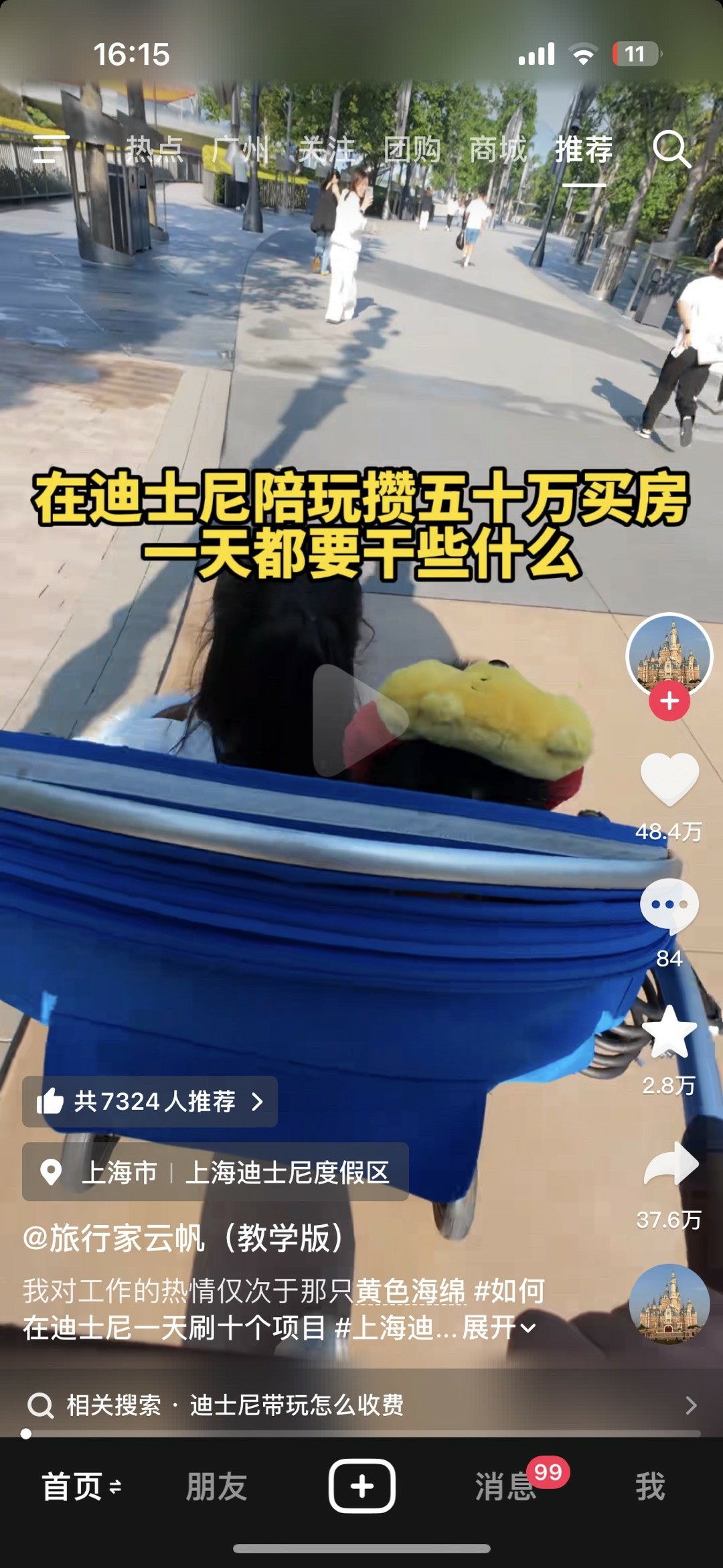This screenshot has width=723, height=1568.
Task: Open the comments with 84 replies
Action: coord(669,907)
